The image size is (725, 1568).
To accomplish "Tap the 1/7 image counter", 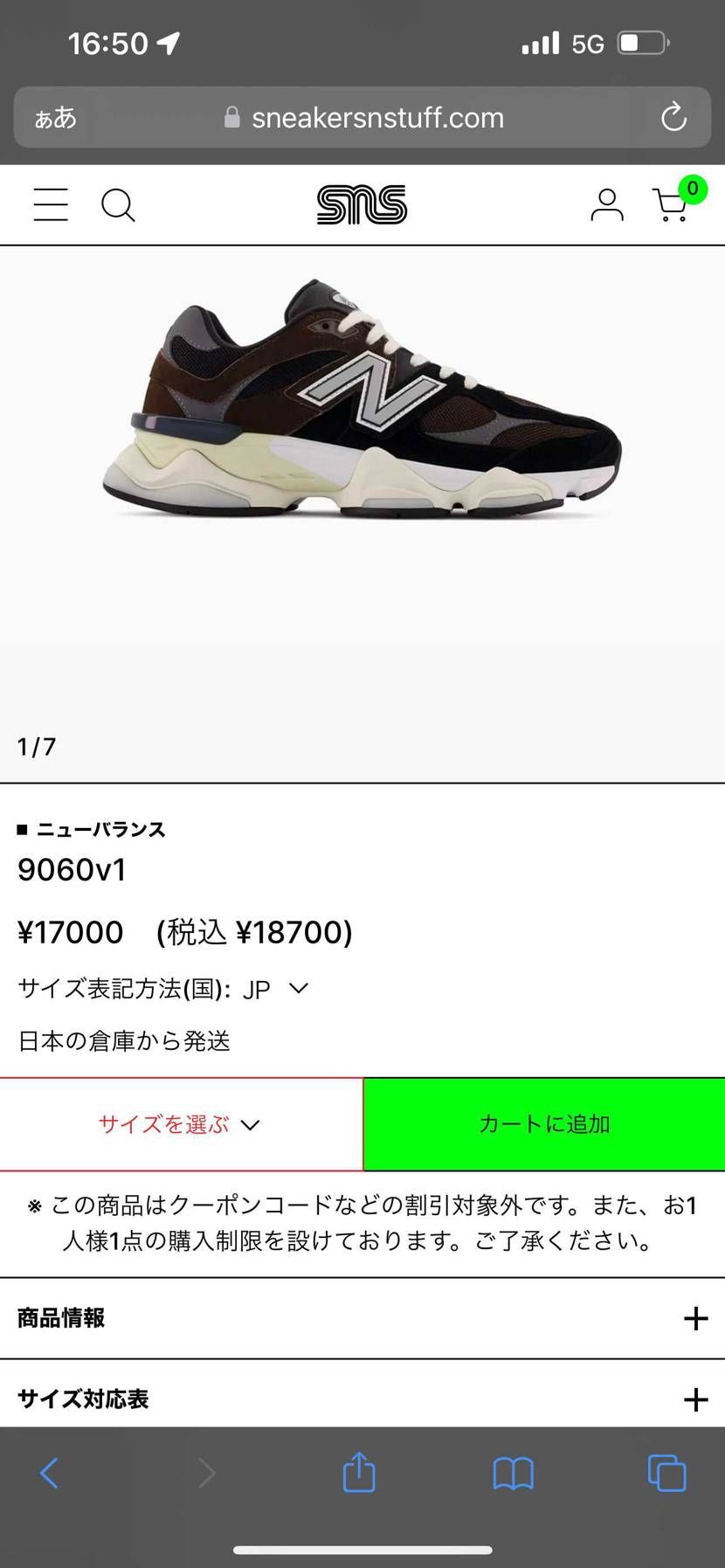I will click(35, 746).
